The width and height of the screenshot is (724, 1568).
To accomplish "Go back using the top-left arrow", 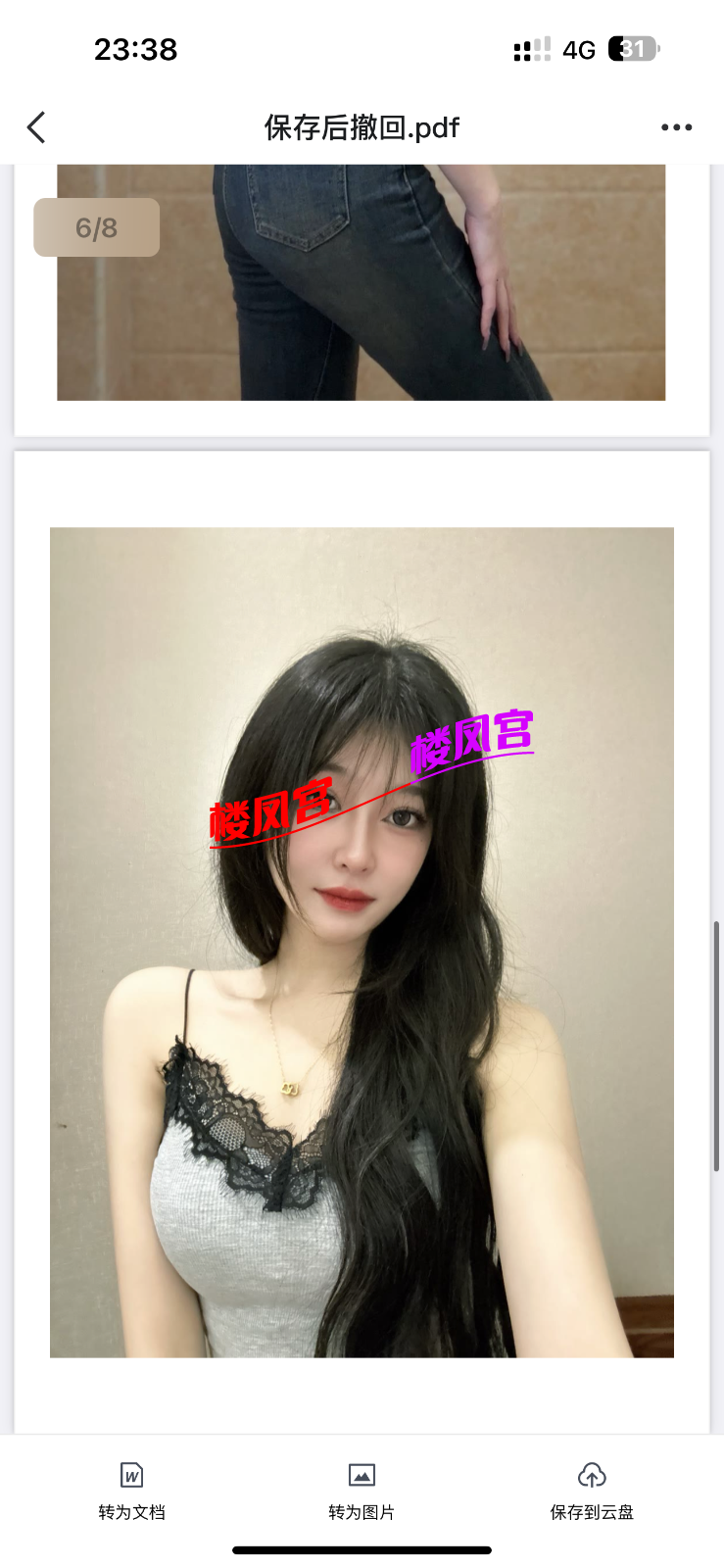I will (36, 127).
